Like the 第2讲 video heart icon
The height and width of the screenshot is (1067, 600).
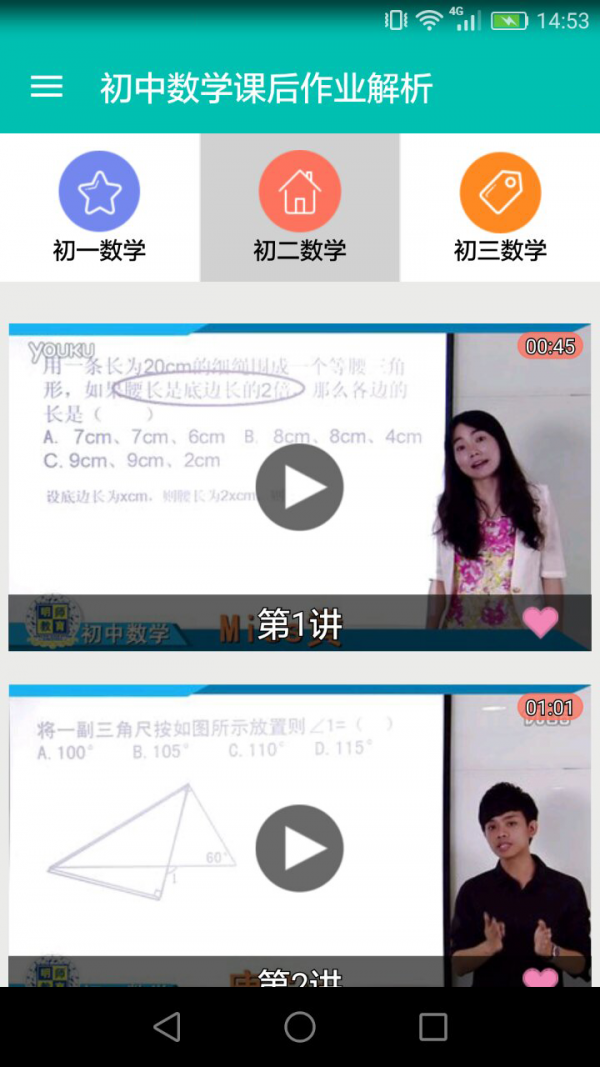541,977
